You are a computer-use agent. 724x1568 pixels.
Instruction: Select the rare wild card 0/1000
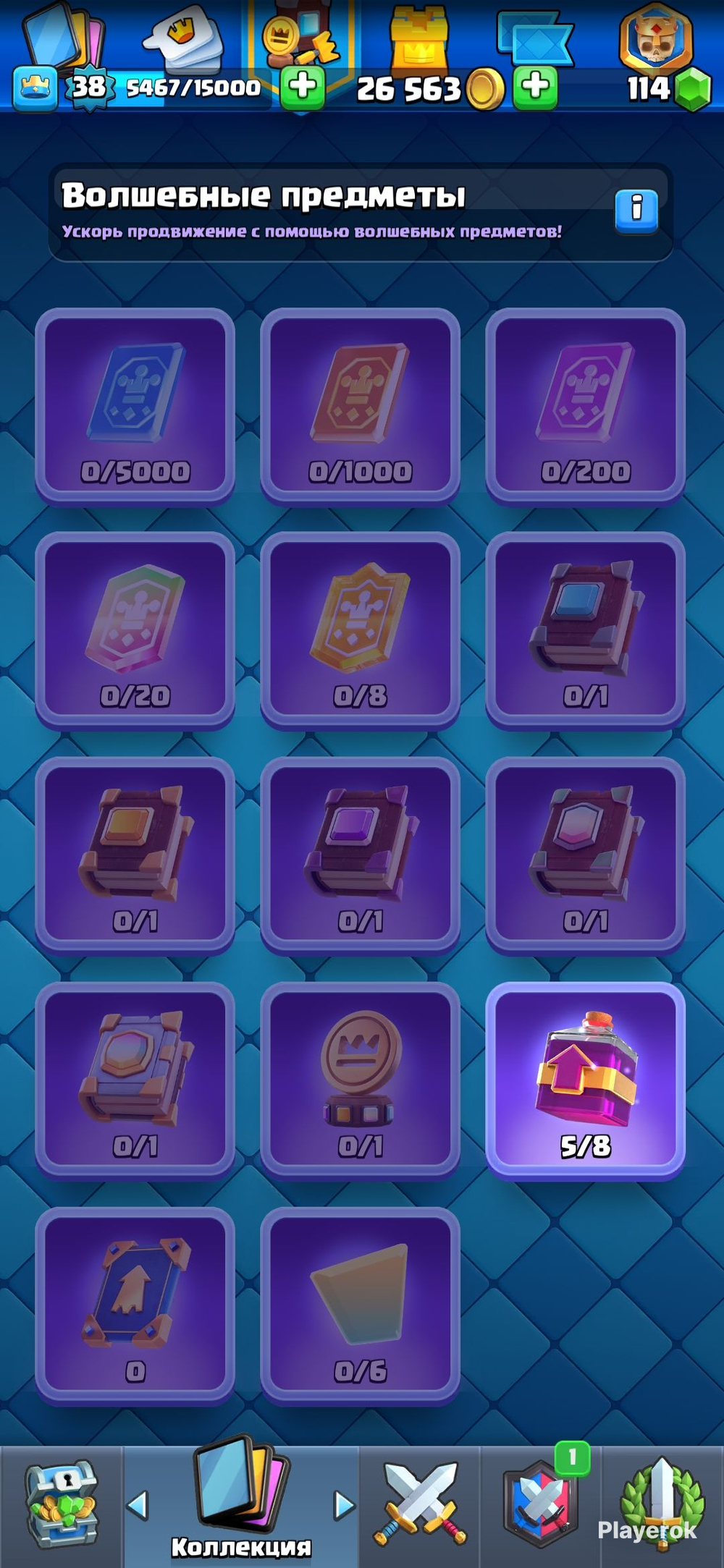coord(360,405)
